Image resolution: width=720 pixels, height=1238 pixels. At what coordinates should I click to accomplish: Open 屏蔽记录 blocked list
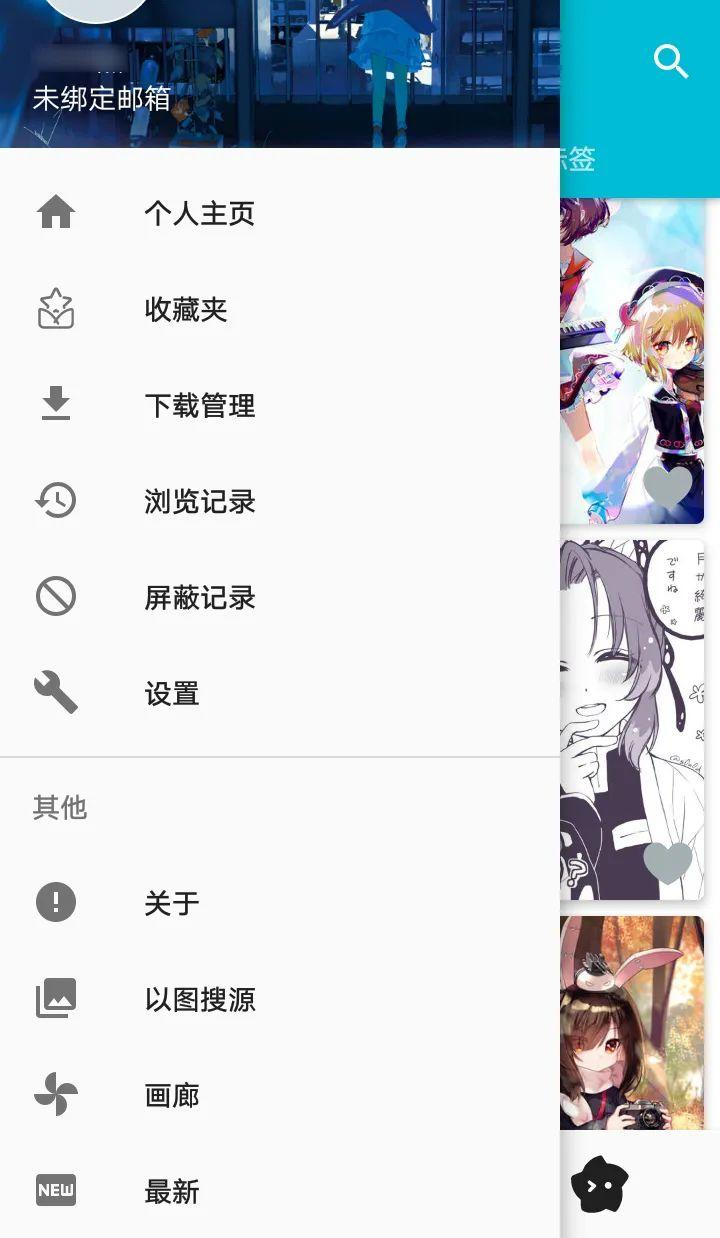(x=199, y=598)
